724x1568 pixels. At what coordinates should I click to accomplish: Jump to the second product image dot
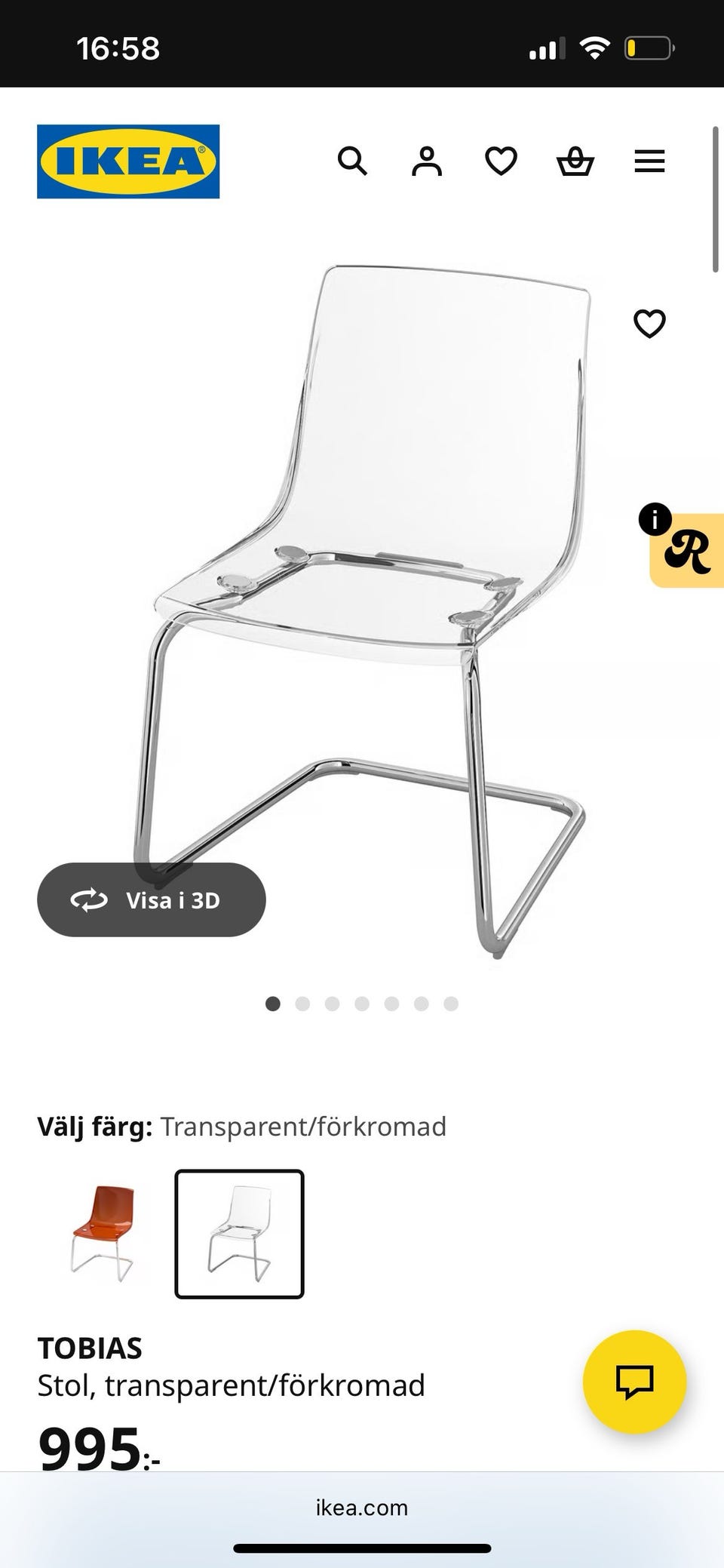[x=303, y=1004]
